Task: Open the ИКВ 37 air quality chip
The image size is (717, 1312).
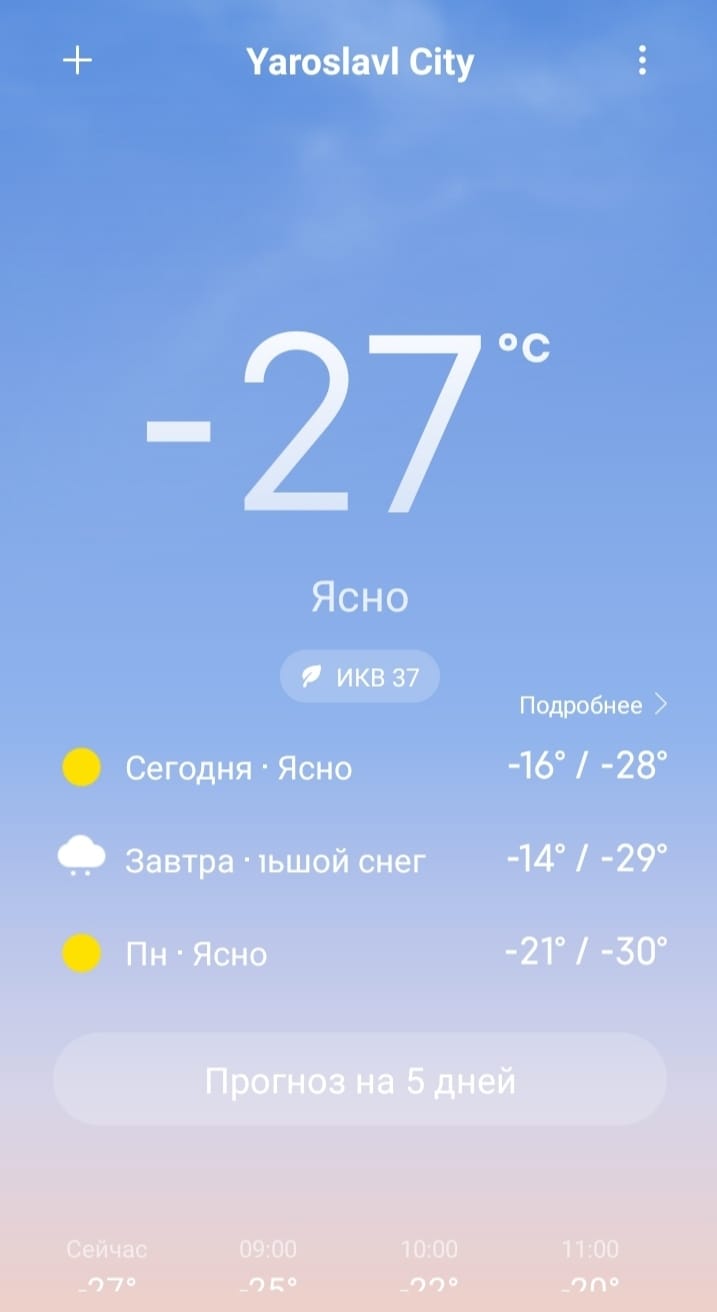Action: coord(360,677)
